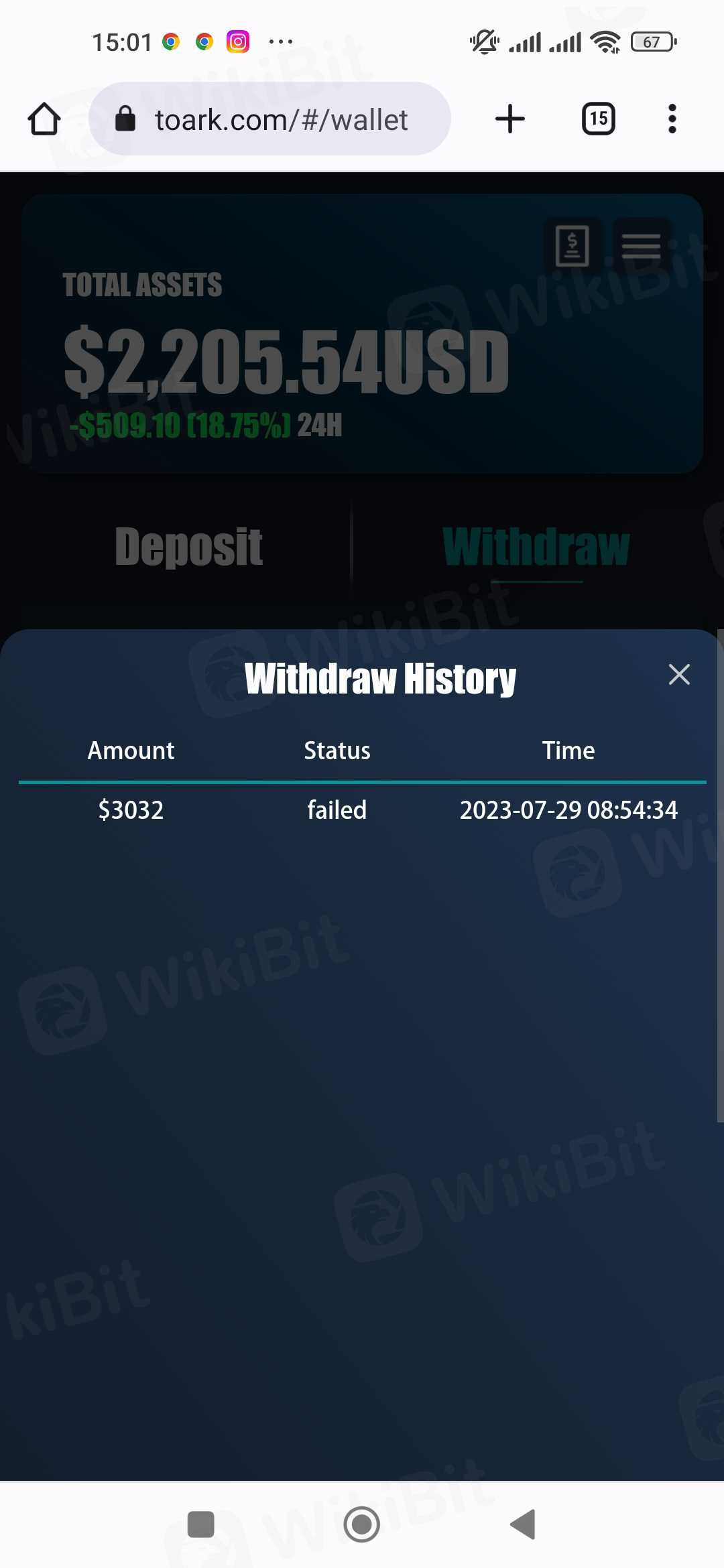Image resolution: width=724 pixels, height=1568 pixels.
Task: Select the Withdraw tab
Action: pyautogui.click(x=536, y=547)
